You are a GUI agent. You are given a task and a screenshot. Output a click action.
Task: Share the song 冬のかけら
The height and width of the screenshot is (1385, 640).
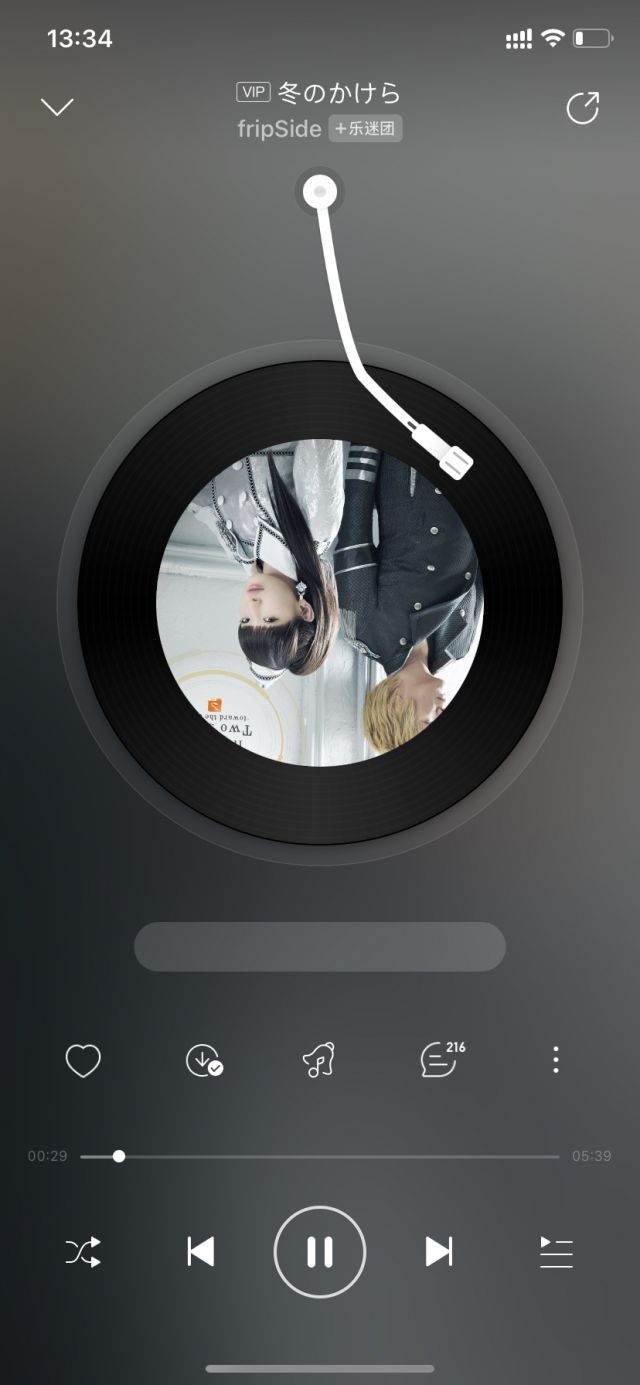coord(582,108)
